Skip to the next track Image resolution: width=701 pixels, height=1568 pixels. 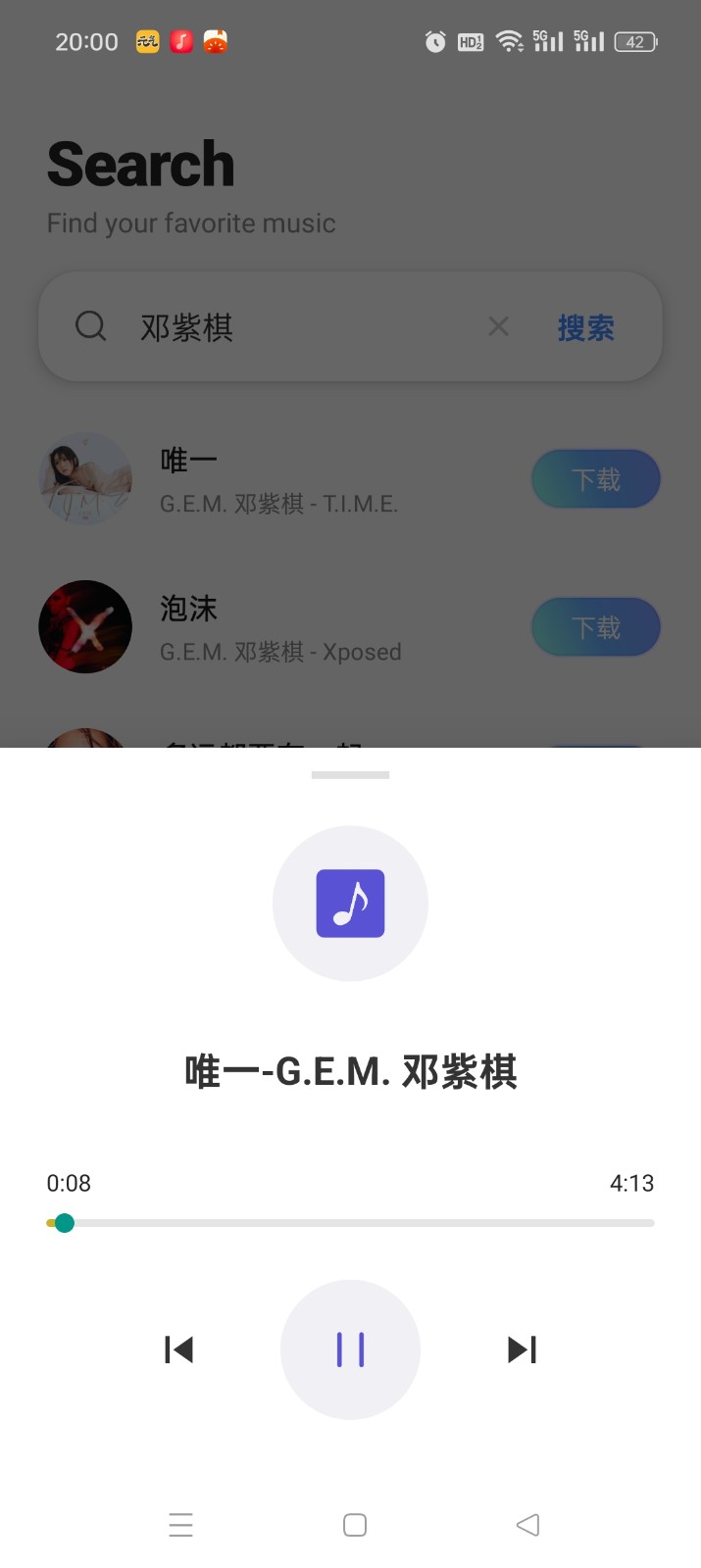coord(522,1349)
